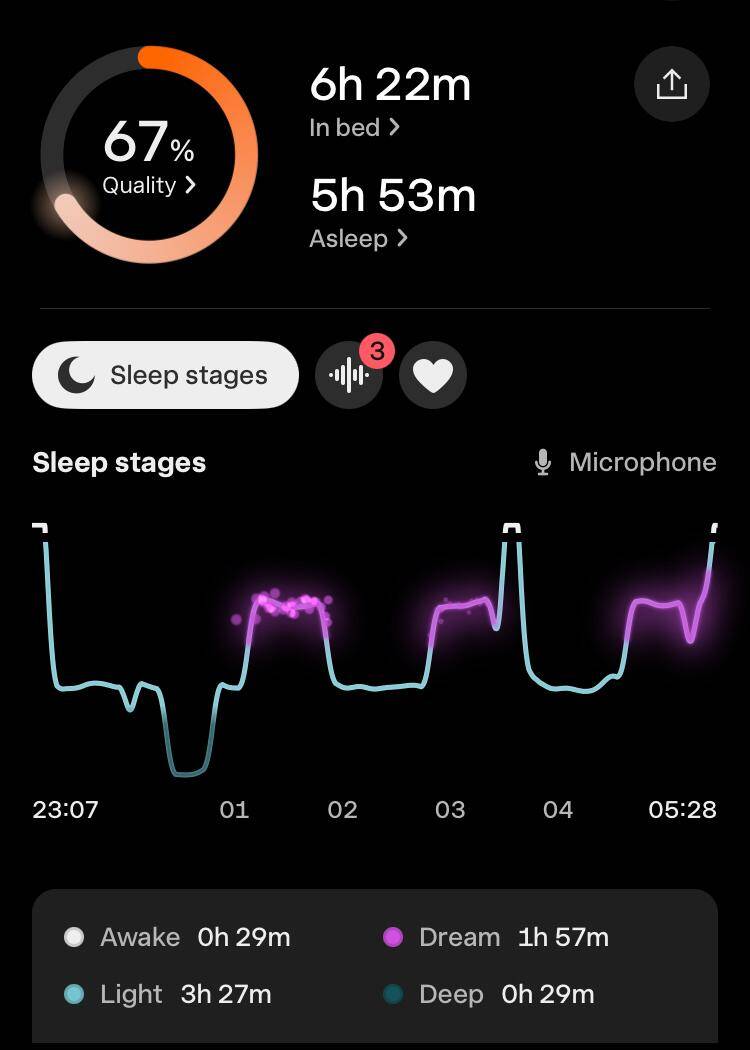This screenshot has width=750, height=1050.
Task: Select the Sleep stages chip
Action: click(x=165, y=375)
